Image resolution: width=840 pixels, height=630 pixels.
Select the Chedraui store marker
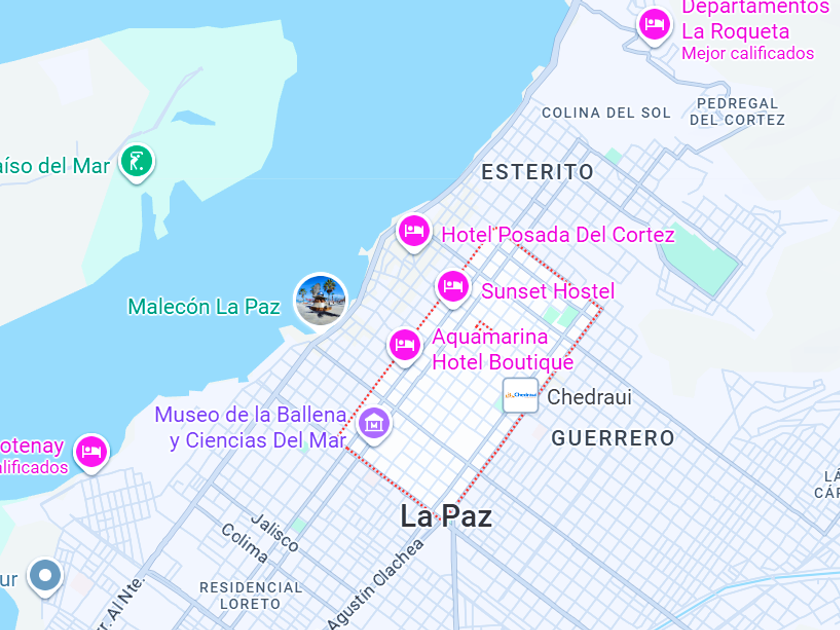pos(520,396)
